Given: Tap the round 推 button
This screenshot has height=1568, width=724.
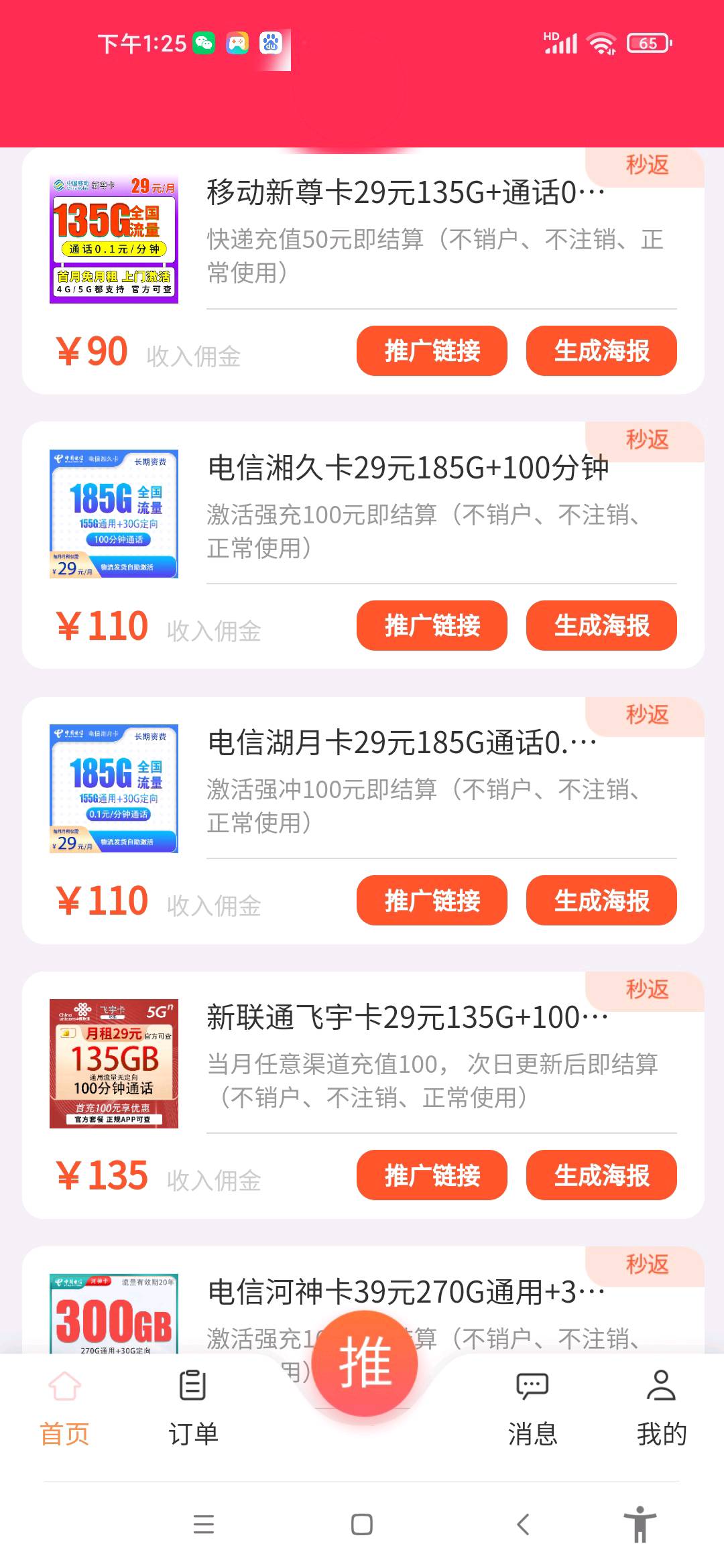Looking at the screenshot, I should point(365,1363).
